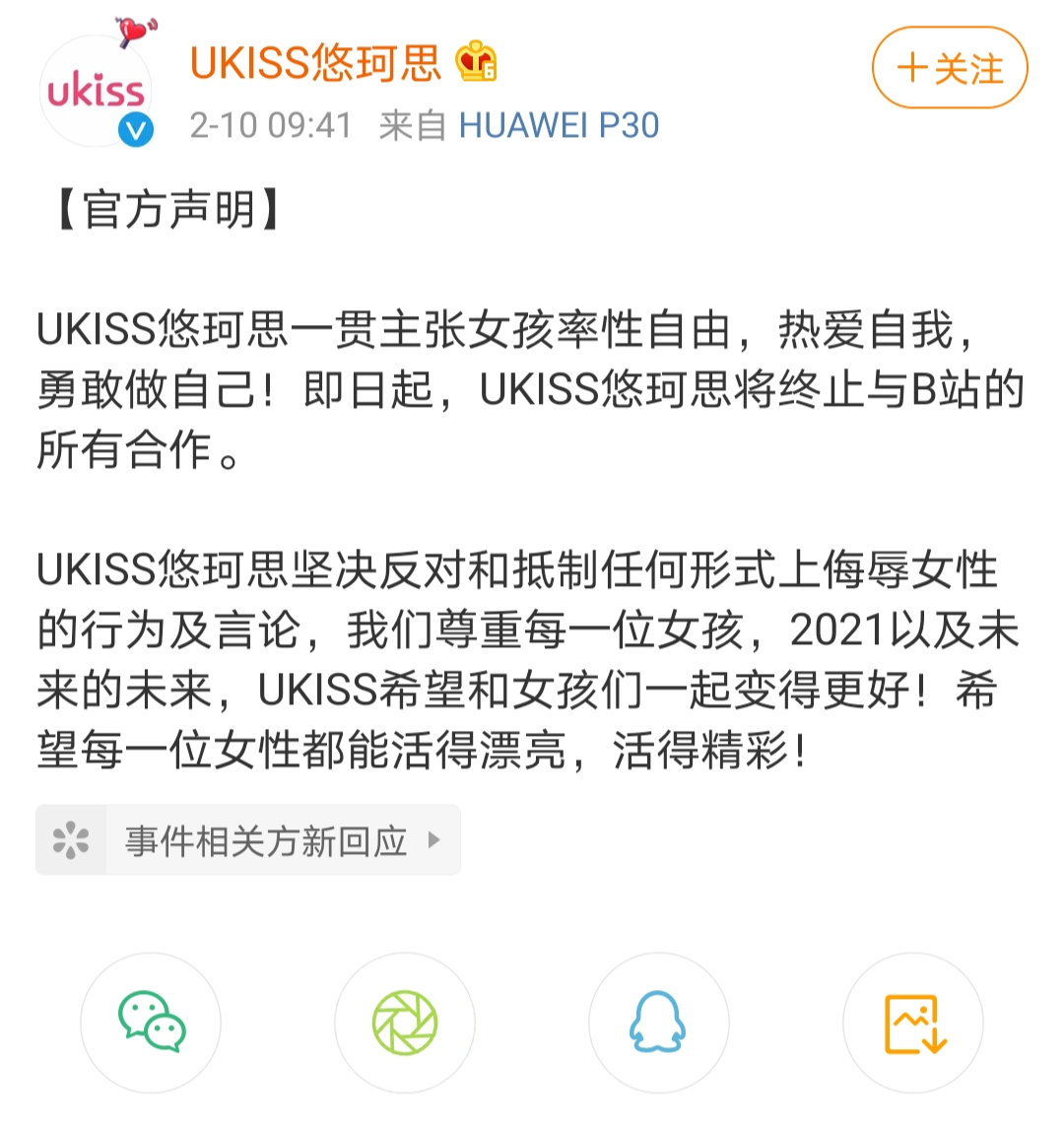This screenshot has height=1126, width=1064.
Task: Follow UKISS悠珂思 with the 关注 button
Action: click(949, 68)
